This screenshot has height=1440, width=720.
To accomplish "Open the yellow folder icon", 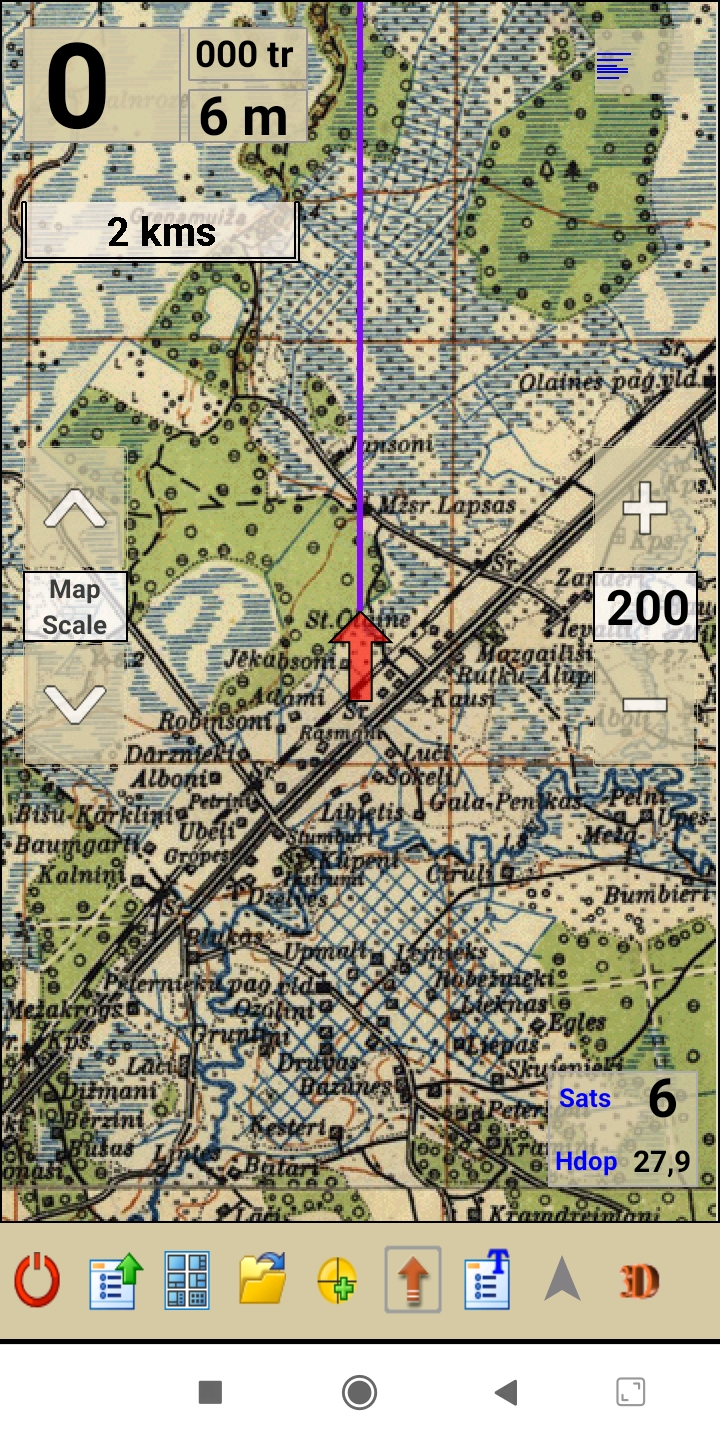I will point(263,1280).
